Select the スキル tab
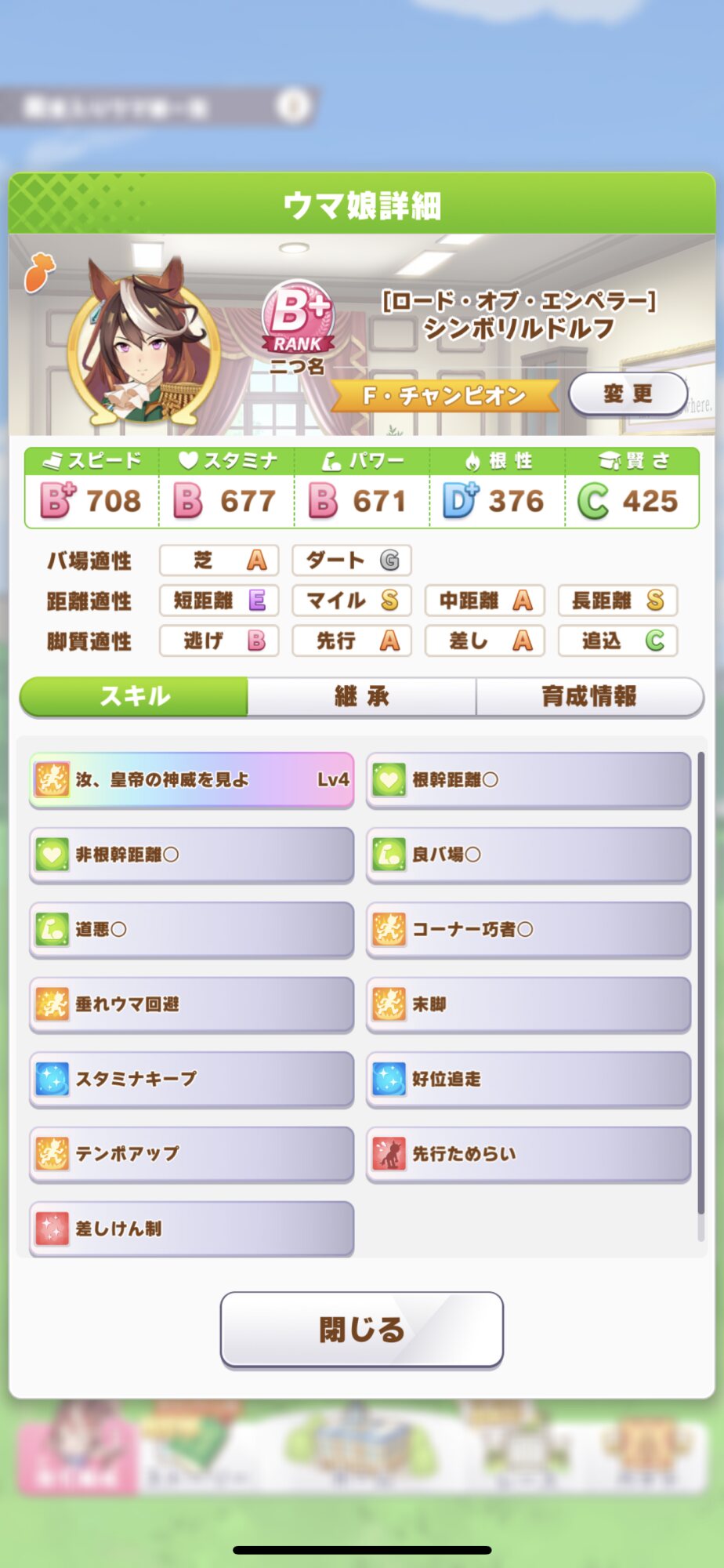The image size is (724, 1568). click(134, 696)
